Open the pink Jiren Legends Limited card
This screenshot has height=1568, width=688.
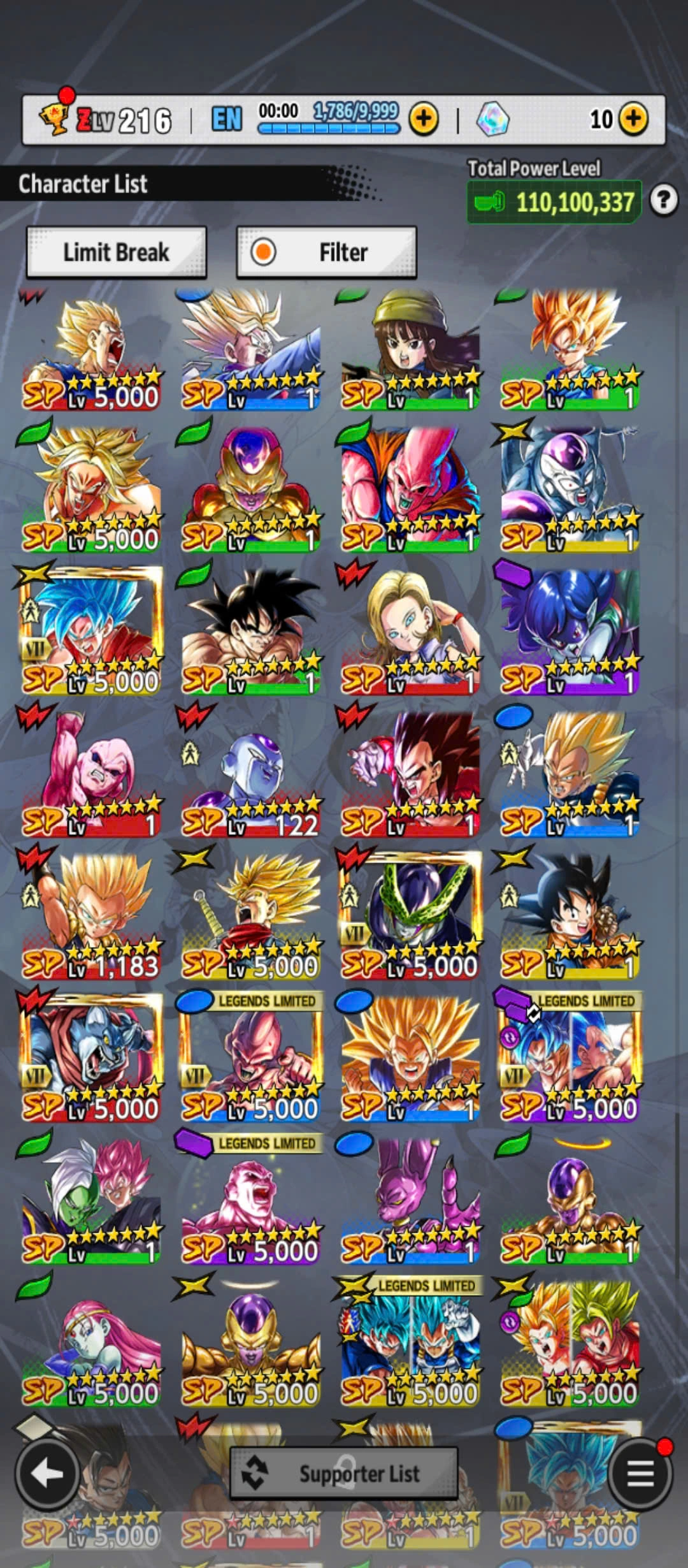[250, 1201]
